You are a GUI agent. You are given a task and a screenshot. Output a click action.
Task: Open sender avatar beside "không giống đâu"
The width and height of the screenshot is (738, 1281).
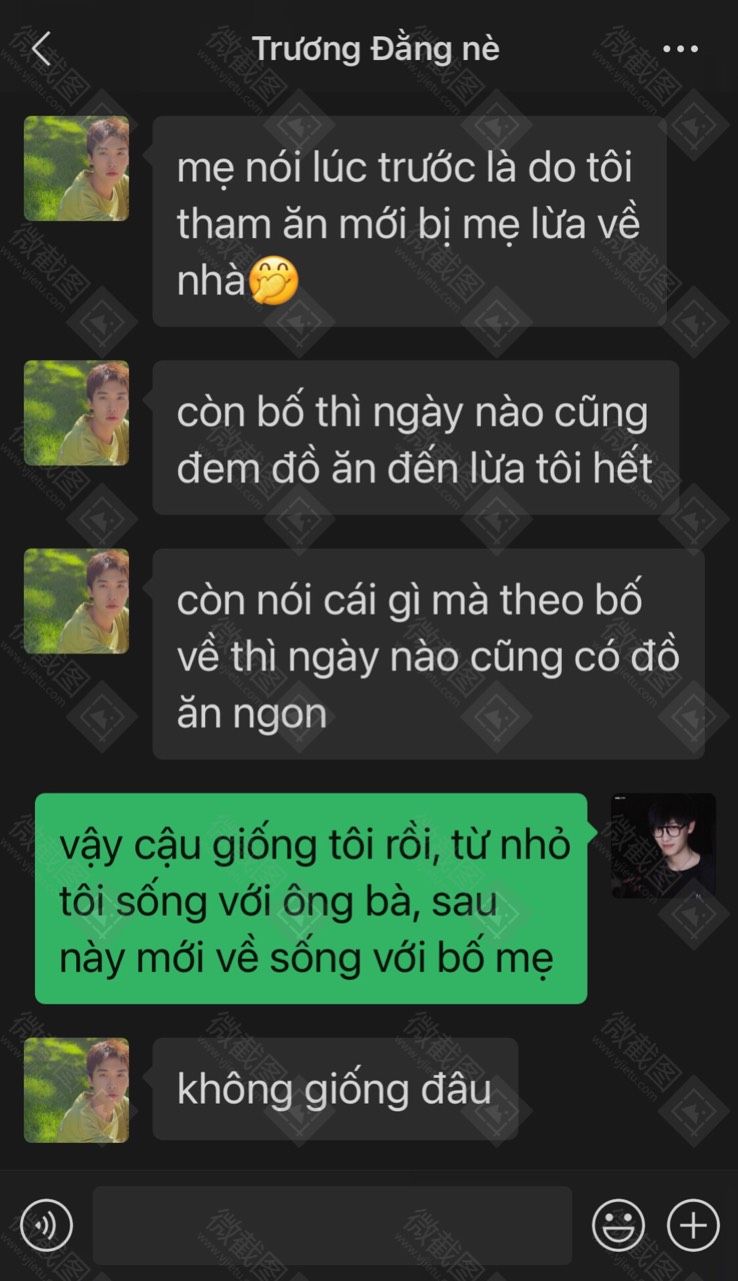click(x=76, y=1090)
